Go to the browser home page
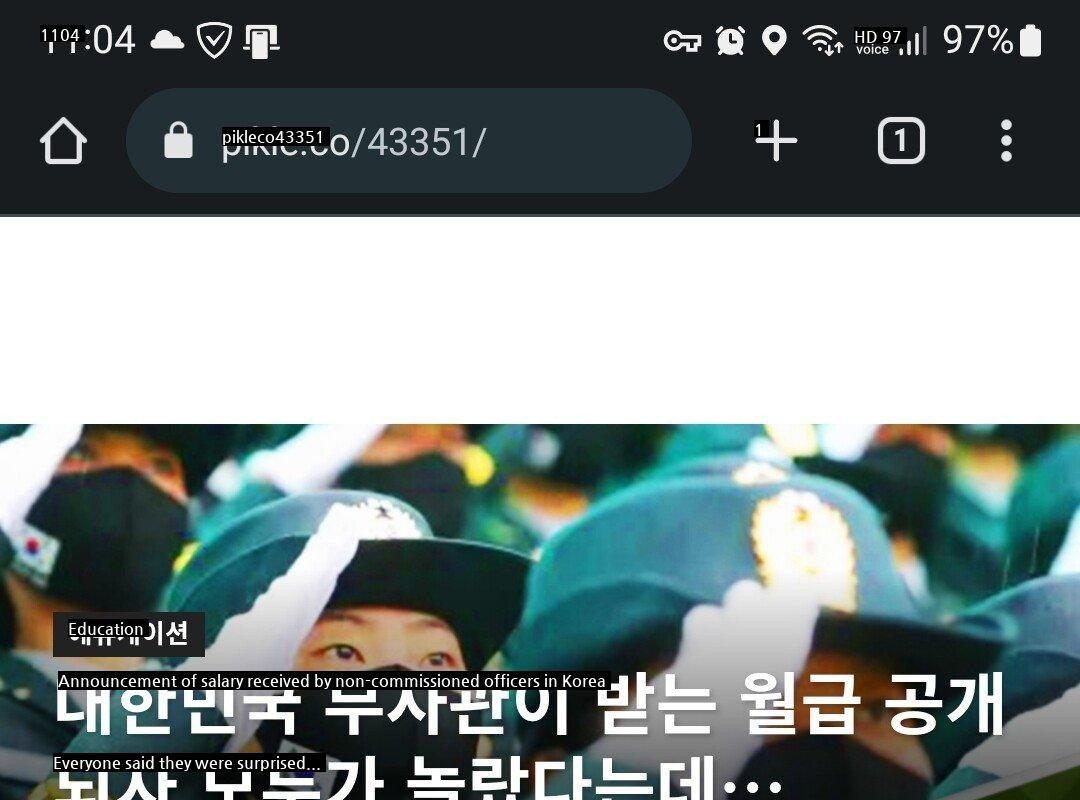The height and width of the screenshot is (800, 1080). coord(63,141)
